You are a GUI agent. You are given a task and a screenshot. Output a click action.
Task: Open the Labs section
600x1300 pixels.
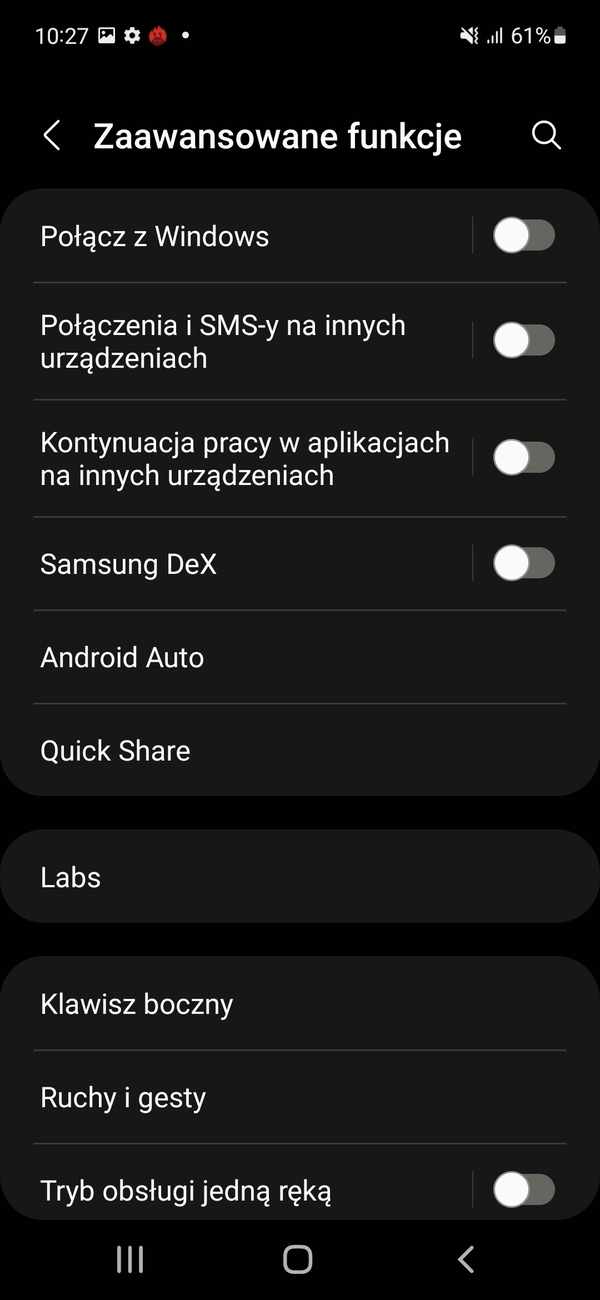point(200,878)
